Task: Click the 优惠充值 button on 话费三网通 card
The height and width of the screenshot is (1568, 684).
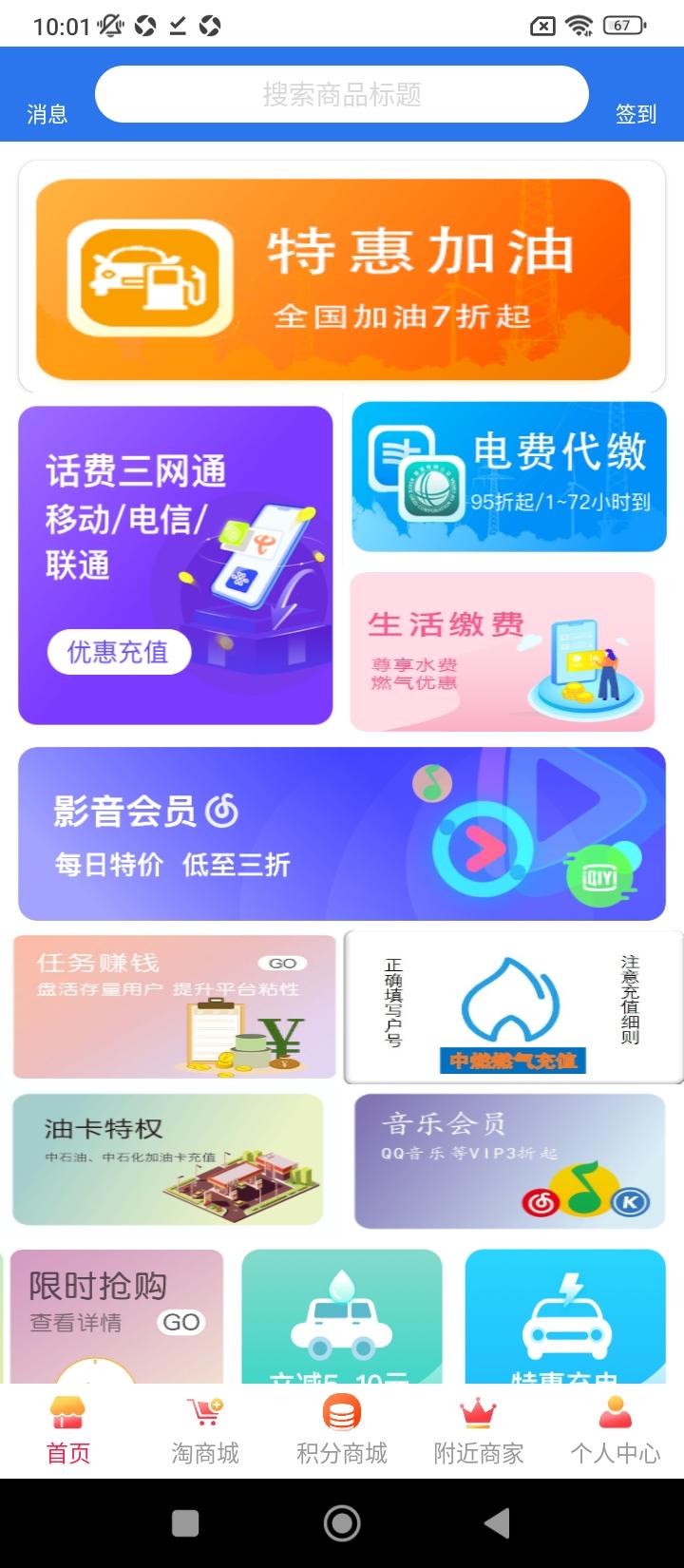Action: point(118,652)
